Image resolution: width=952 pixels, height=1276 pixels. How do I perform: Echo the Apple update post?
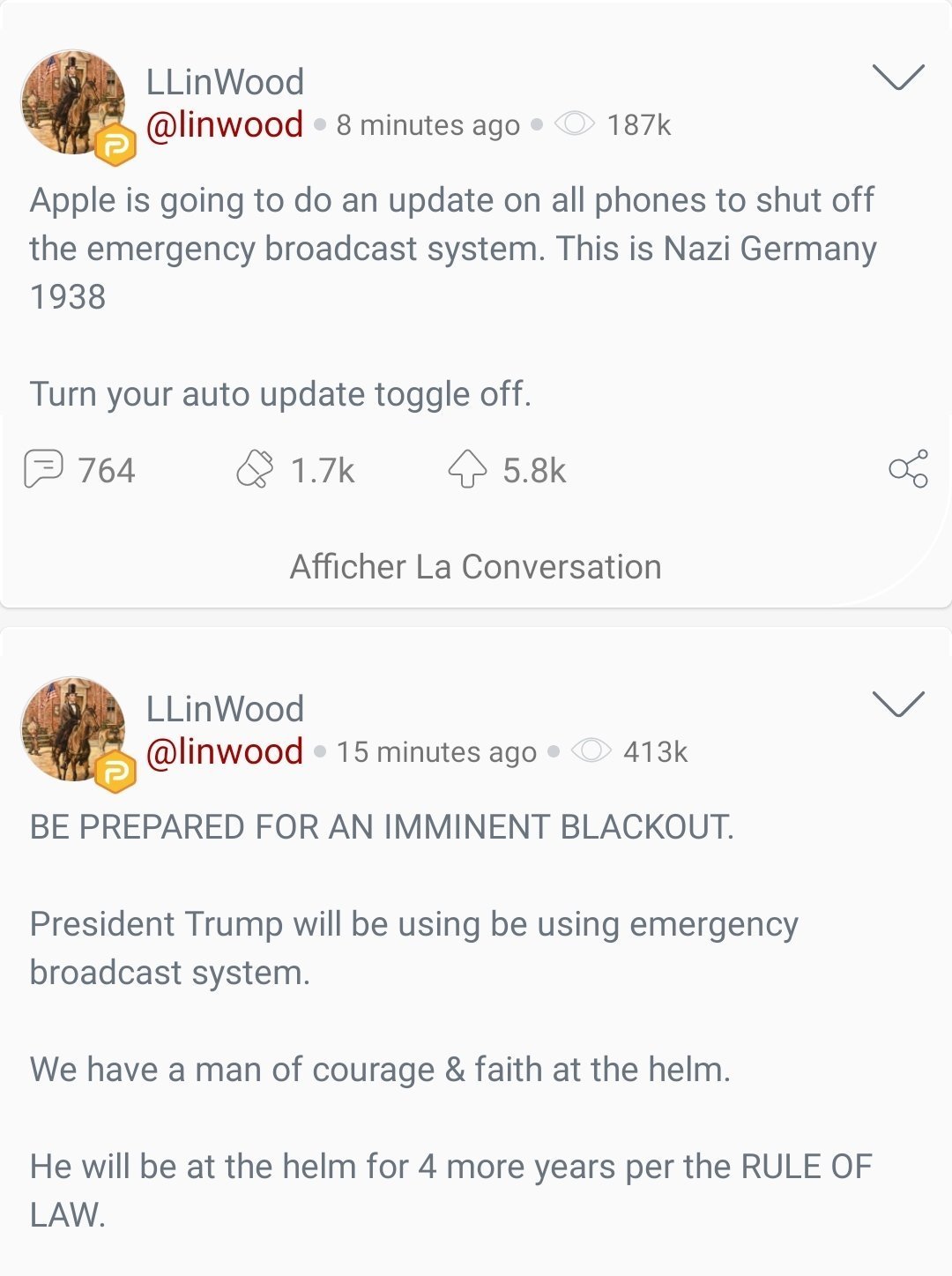tap(255, 468)
